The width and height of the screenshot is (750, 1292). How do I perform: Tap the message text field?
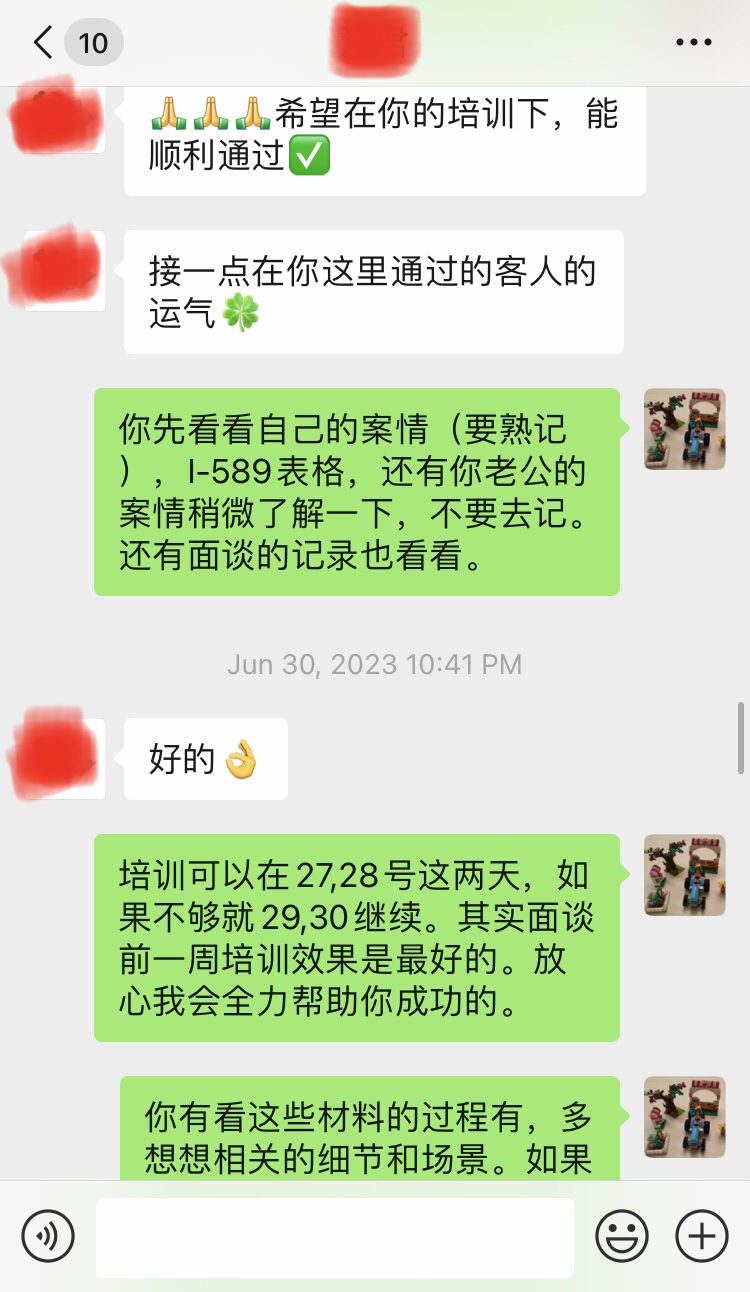(335, 1237)
